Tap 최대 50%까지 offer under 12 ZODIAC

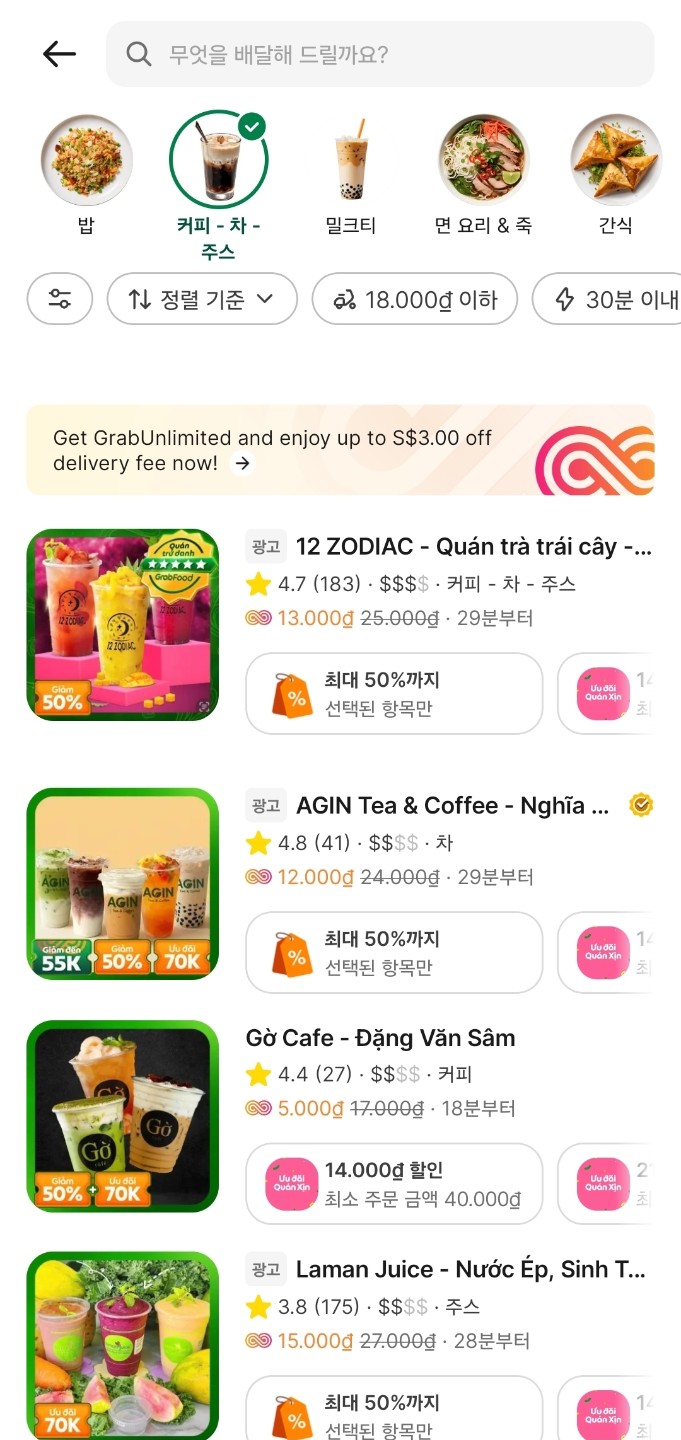tap(394, 694)
